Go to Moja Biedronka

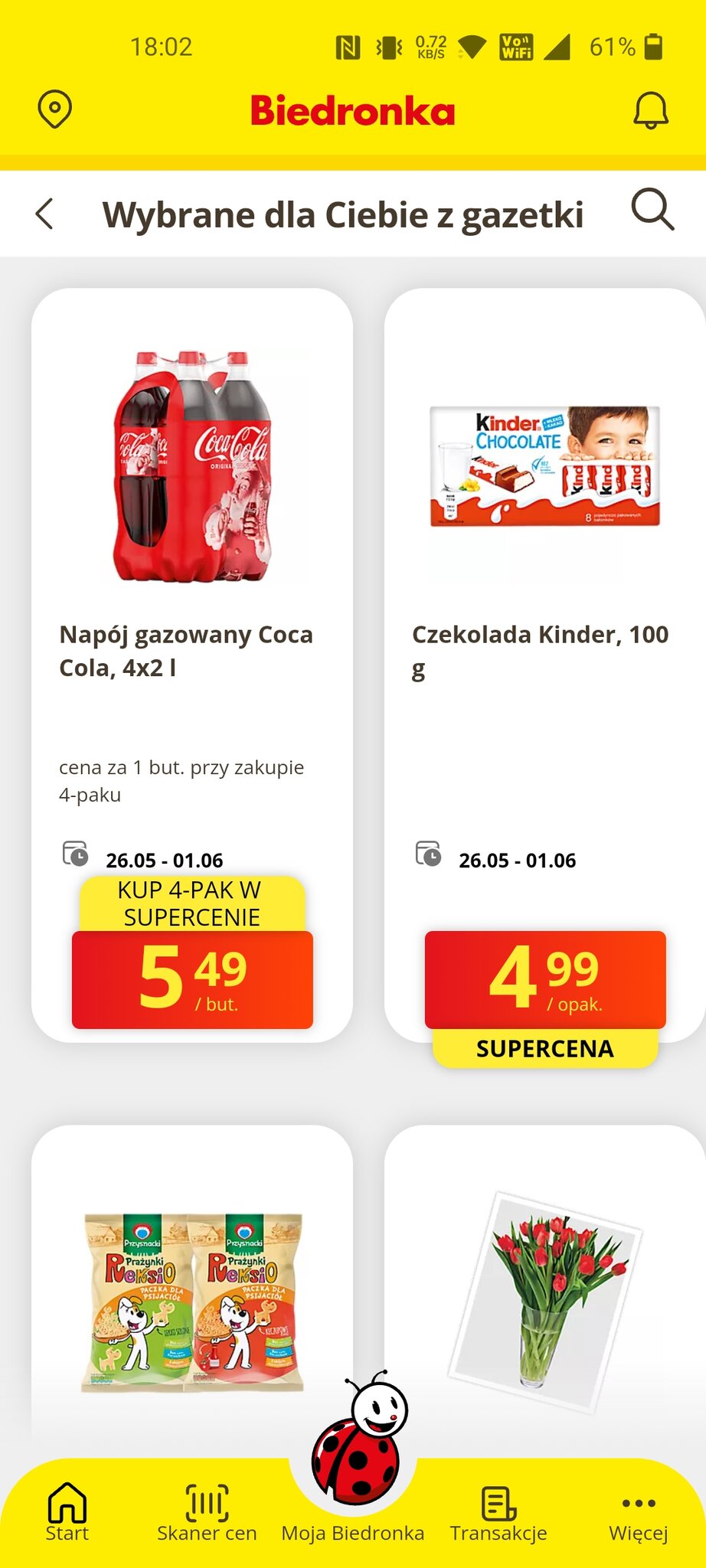pos(353,1501)
